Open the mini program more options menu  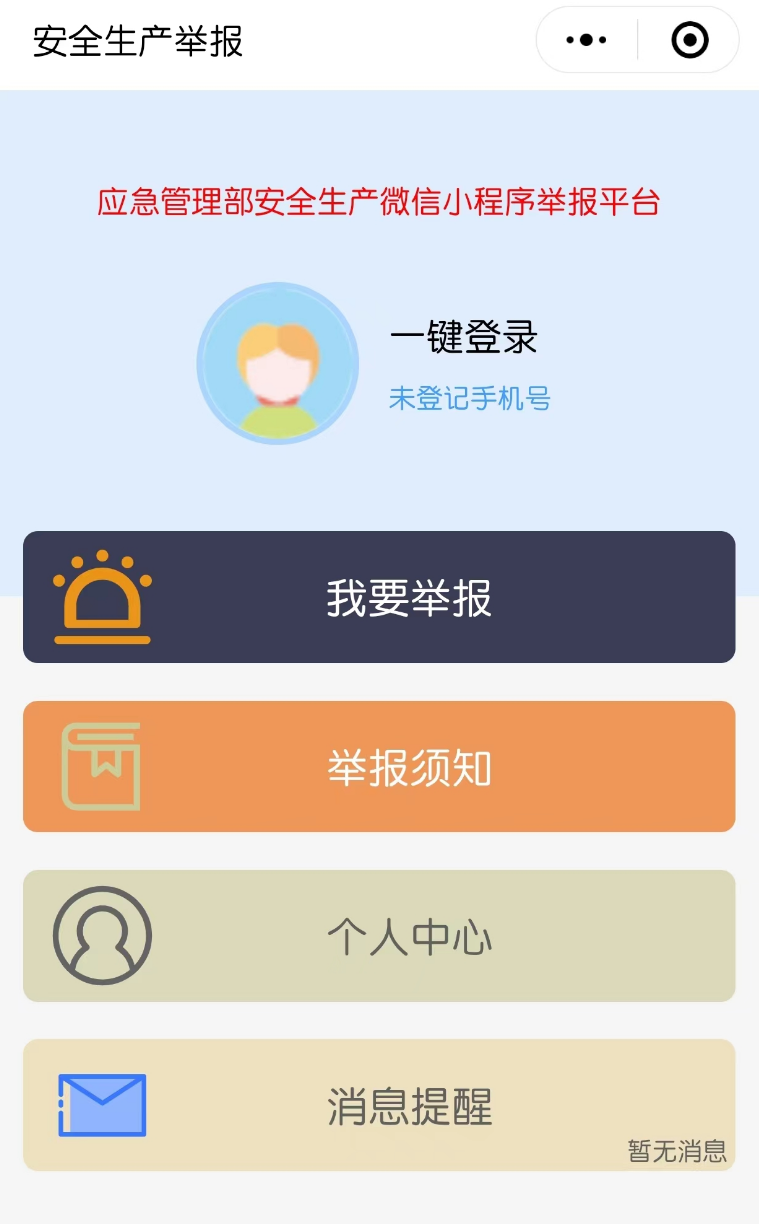pos(587,41)
